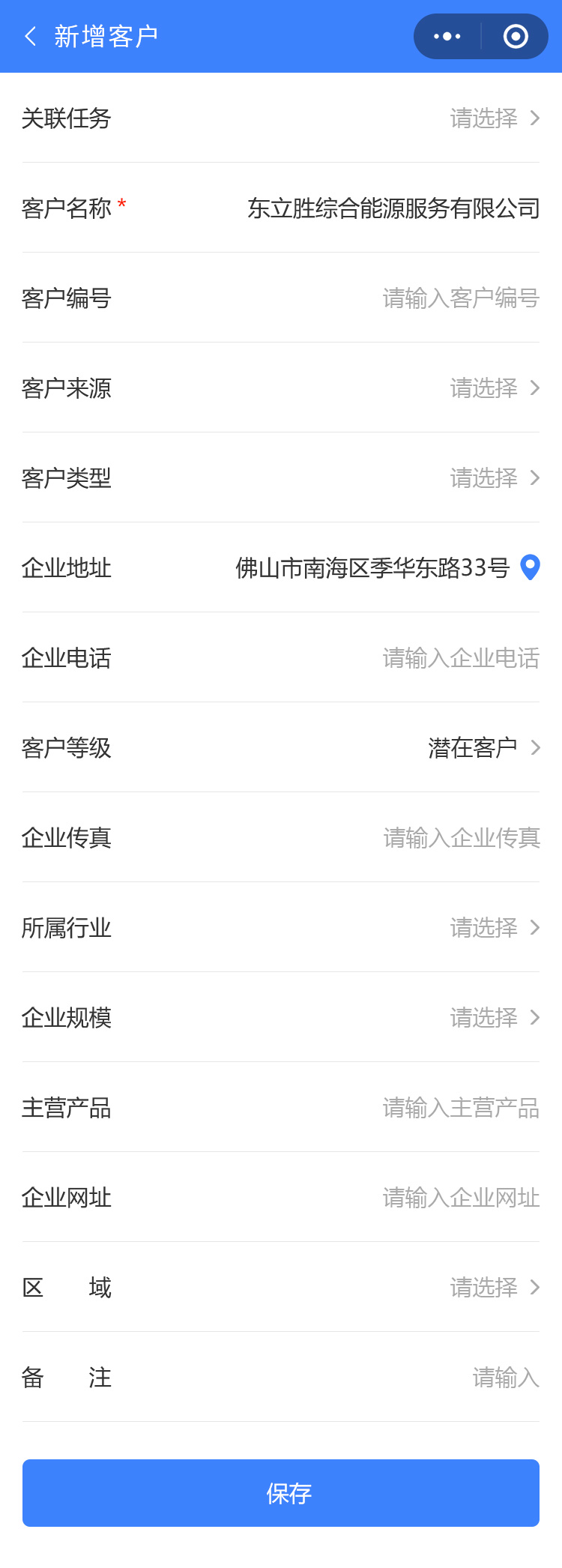Screen dimensions: 562x1568
Task: Edit the 企业地址 text field
Action: click(x=372, y=568)
